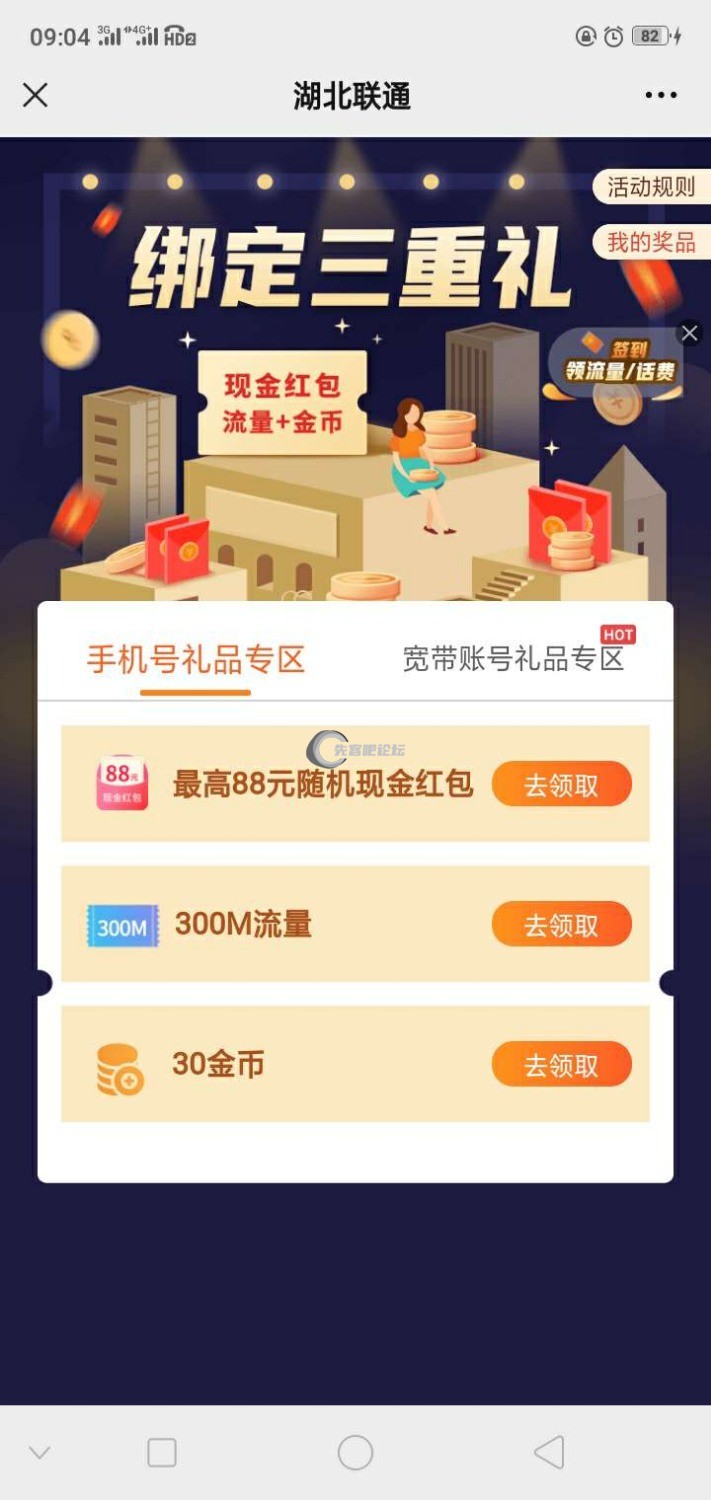This screenshot has height=1500, width=711.
Task: Claim the 最高88元随机现金红包
Action: coord(561,785)
